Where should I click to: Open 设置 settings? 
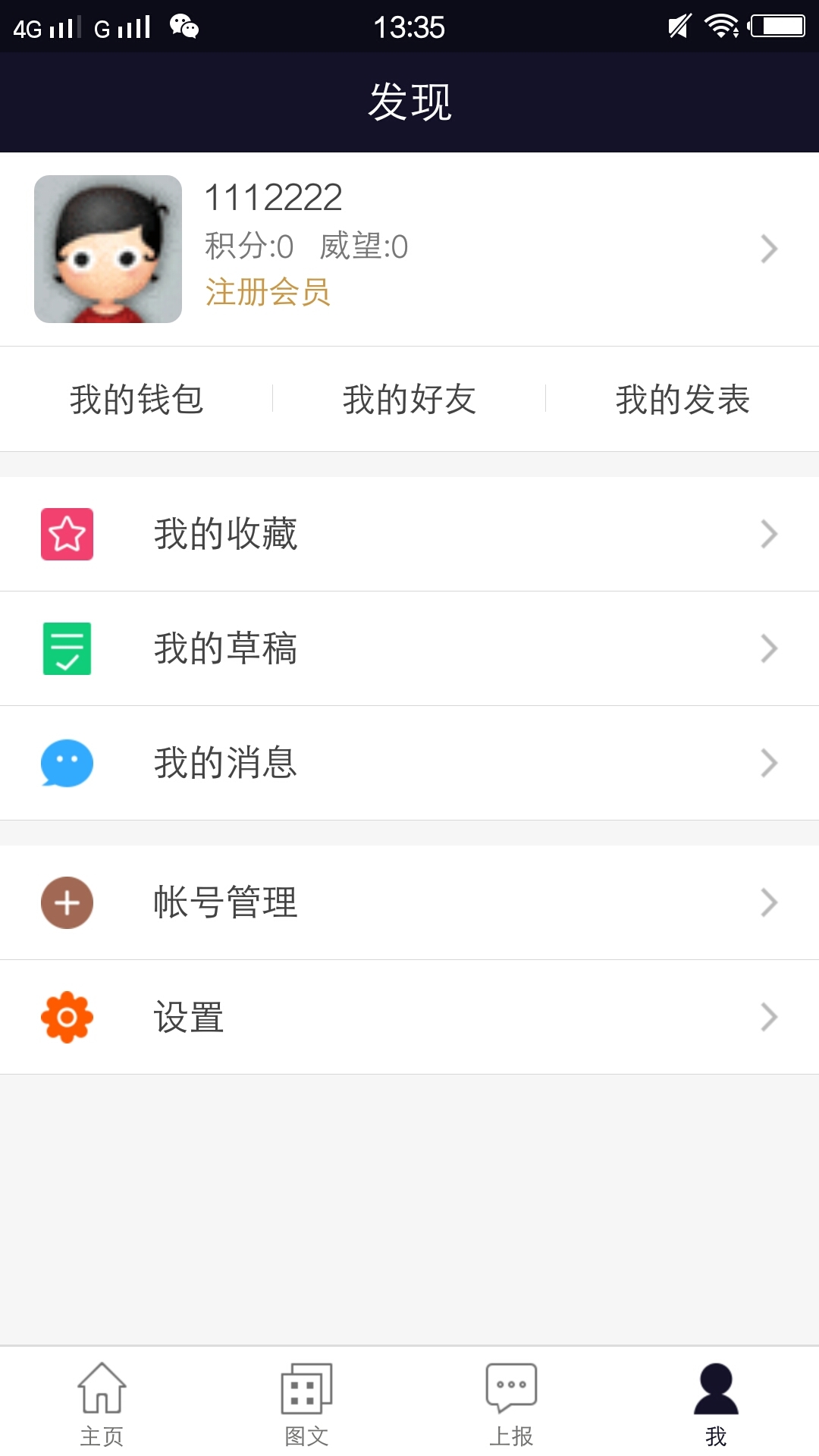click(x=409, y=1017)
